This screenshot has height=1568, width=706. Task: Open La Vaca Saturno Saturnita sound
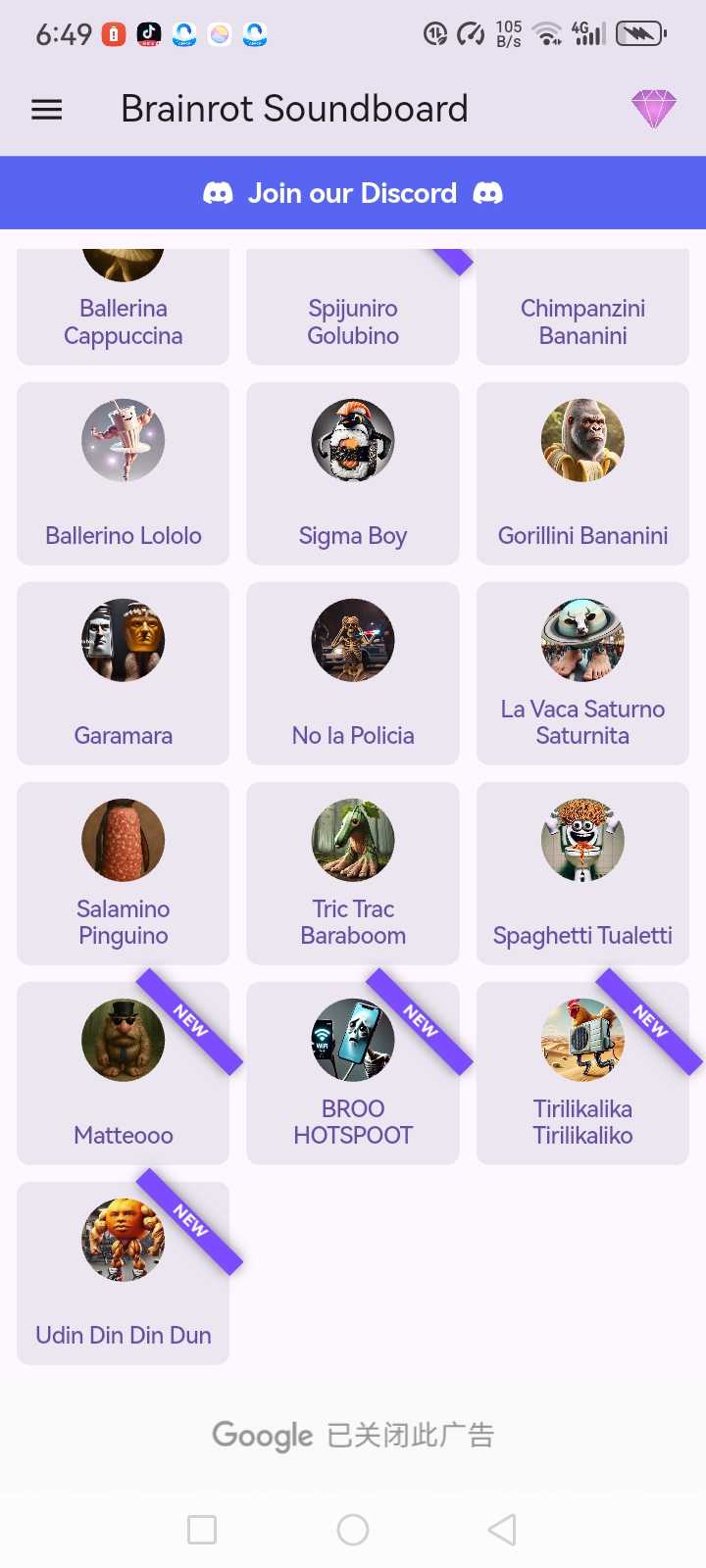582,673
